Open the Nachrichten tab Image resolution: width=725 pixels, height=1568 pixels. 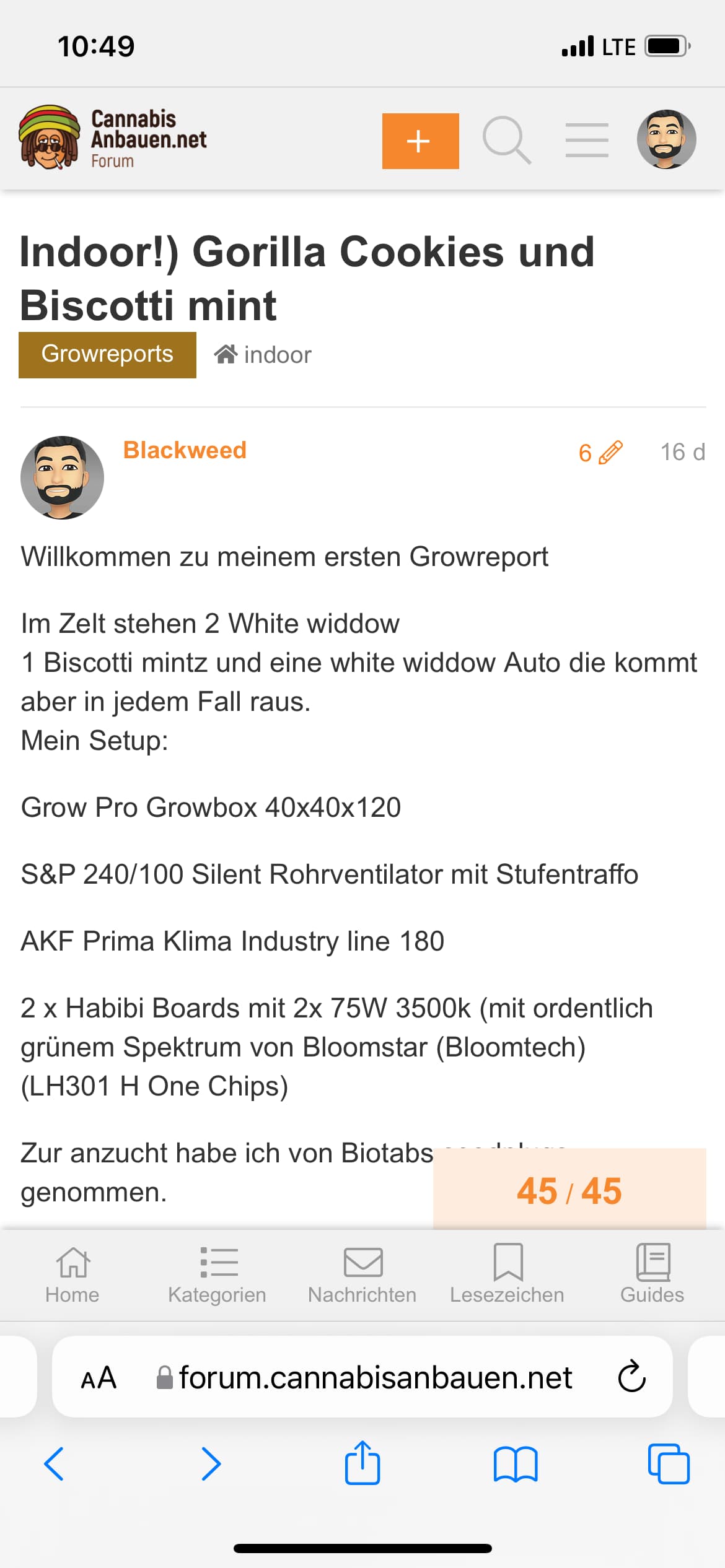pyautogui.click(x=362, y=1273)
